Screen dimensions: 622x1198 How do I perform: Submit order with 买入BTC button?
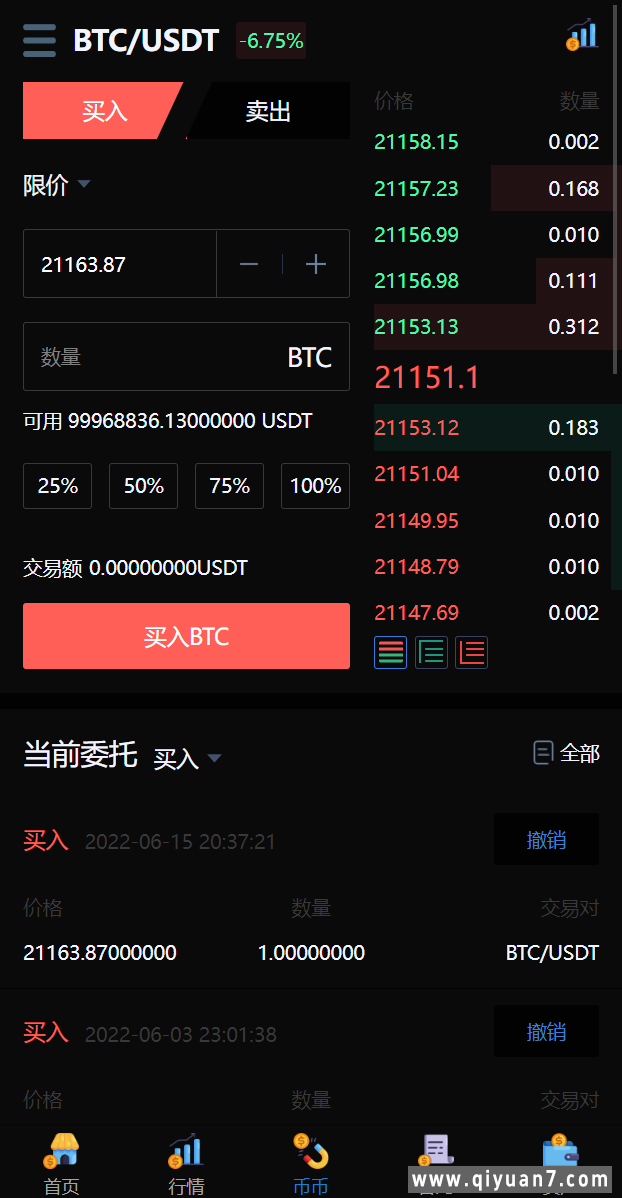click(186, 636)
